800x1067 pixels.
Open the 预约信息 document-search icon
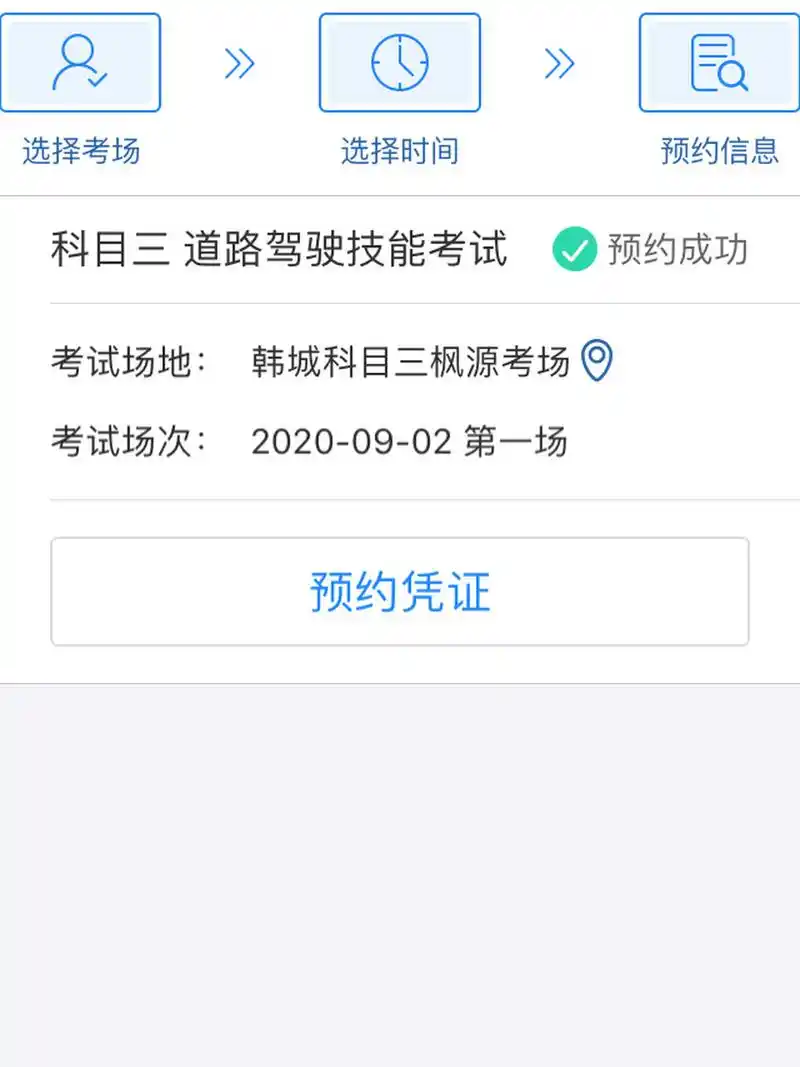pyautogui.click(x=718, y=62)
